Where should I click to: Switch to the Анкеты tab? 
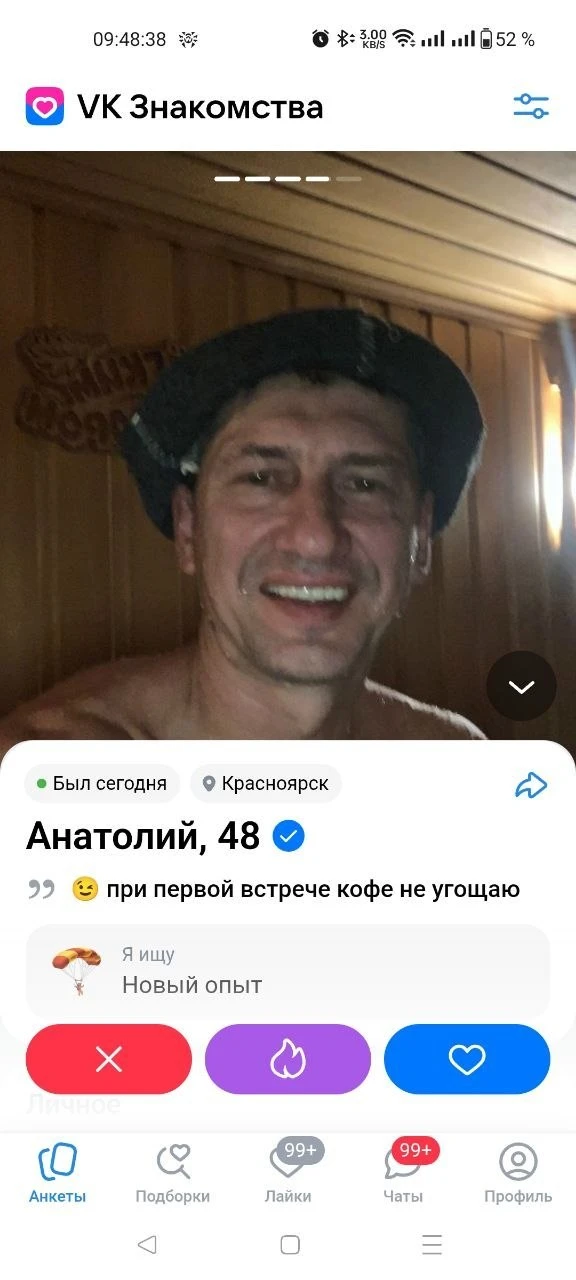[57, 1174]
